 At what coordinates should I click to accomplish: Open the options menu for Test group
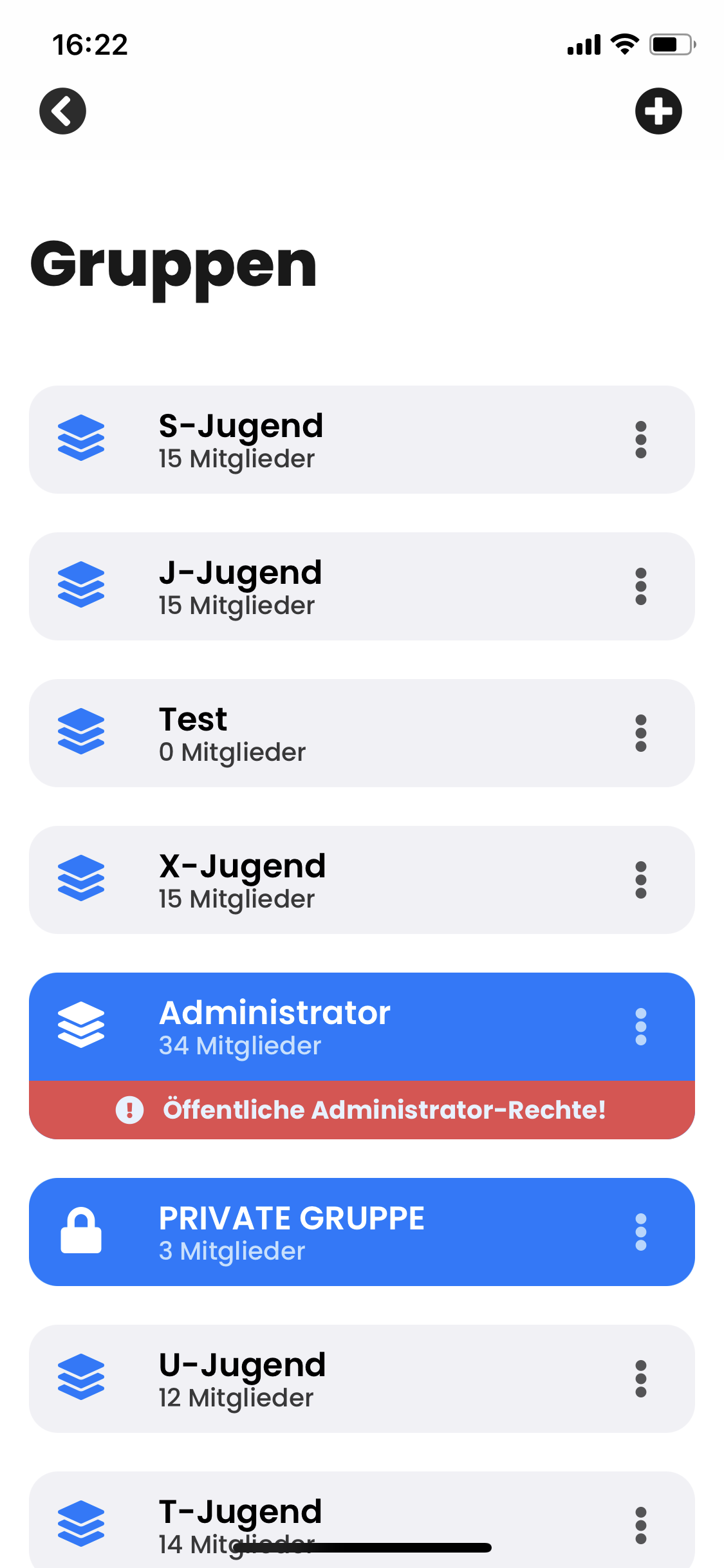[x=641, y=733]
